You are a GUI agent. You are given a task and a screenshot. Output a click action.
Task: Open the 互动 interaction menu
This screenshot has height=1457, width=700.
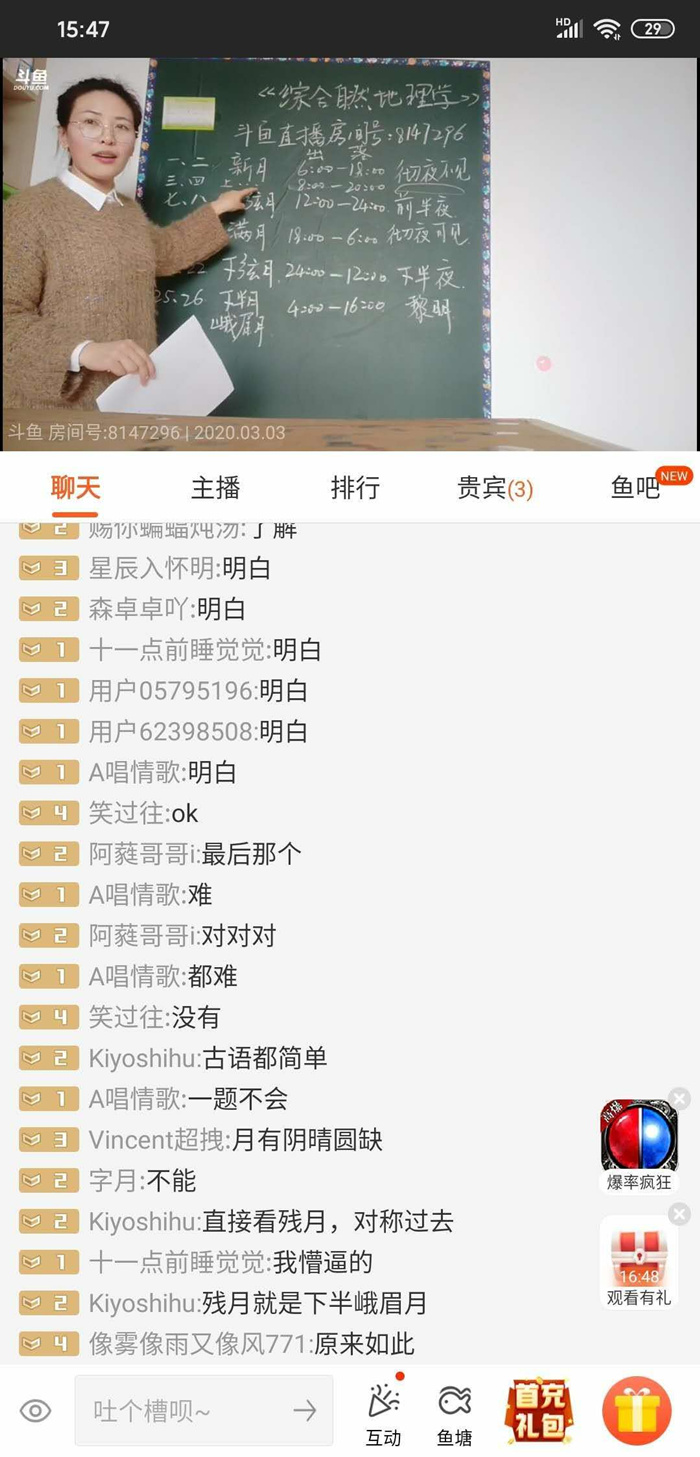(x=383, y=1414)
